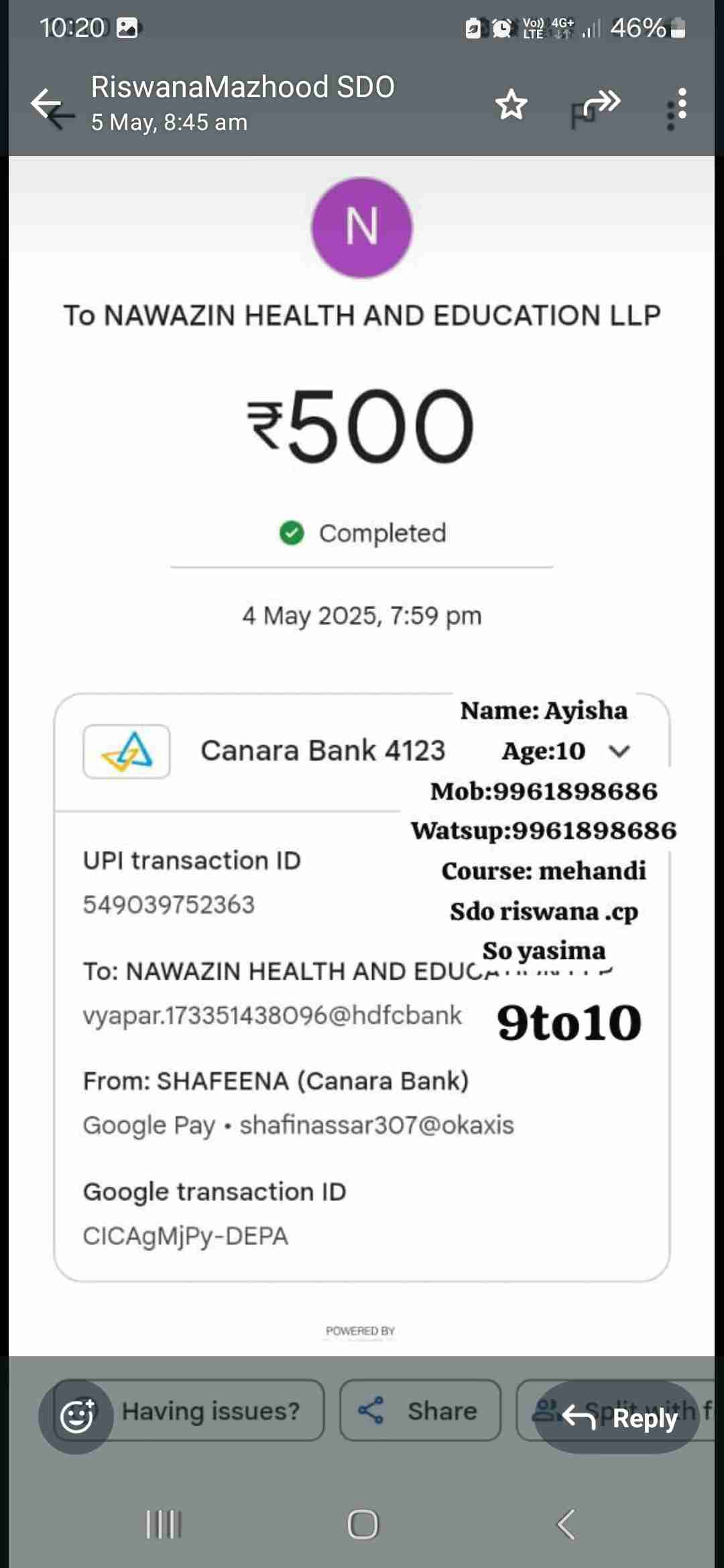Star this message from RiswanaMazhood SDO
Screen dimensions: 724x1568
511,105
